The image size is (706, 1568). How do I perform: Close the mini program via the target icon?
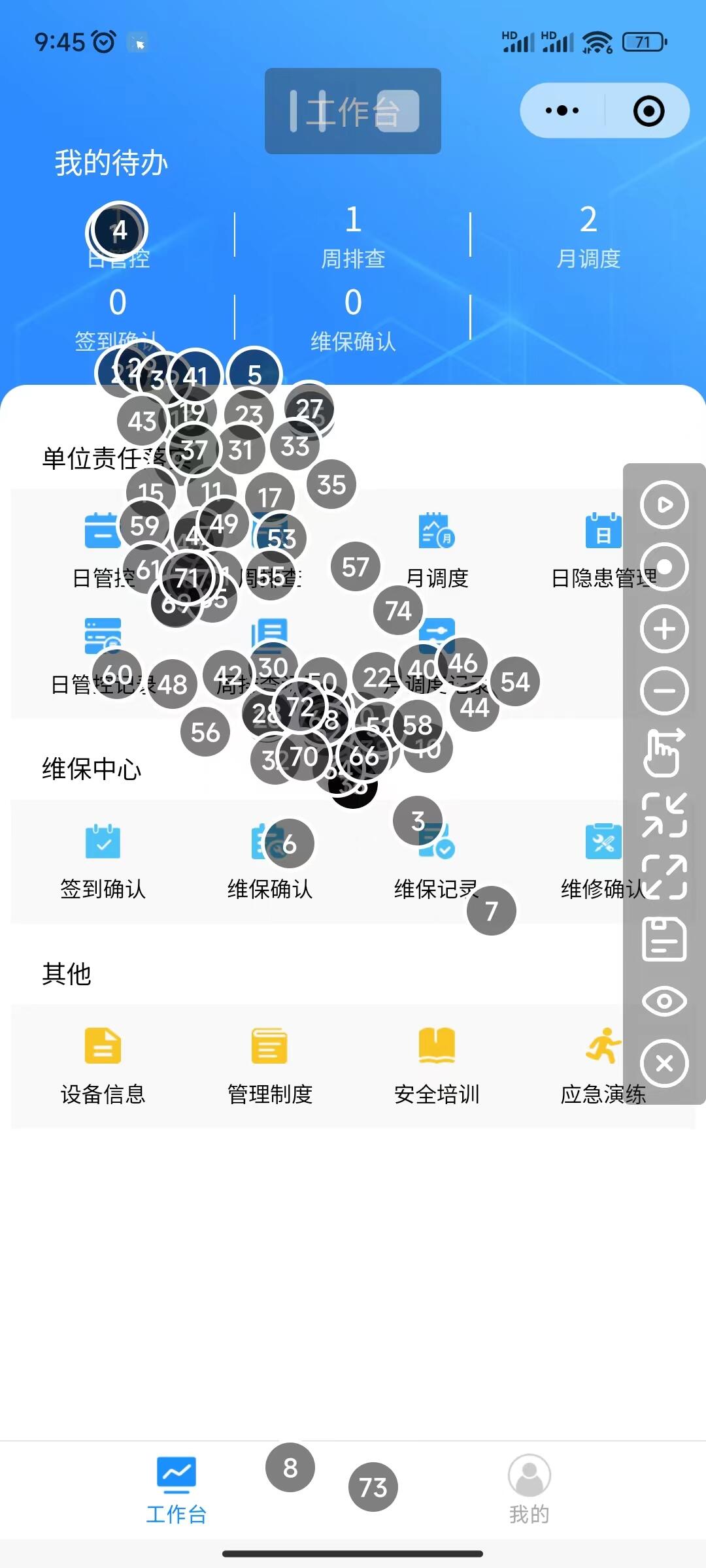(648, 110)
